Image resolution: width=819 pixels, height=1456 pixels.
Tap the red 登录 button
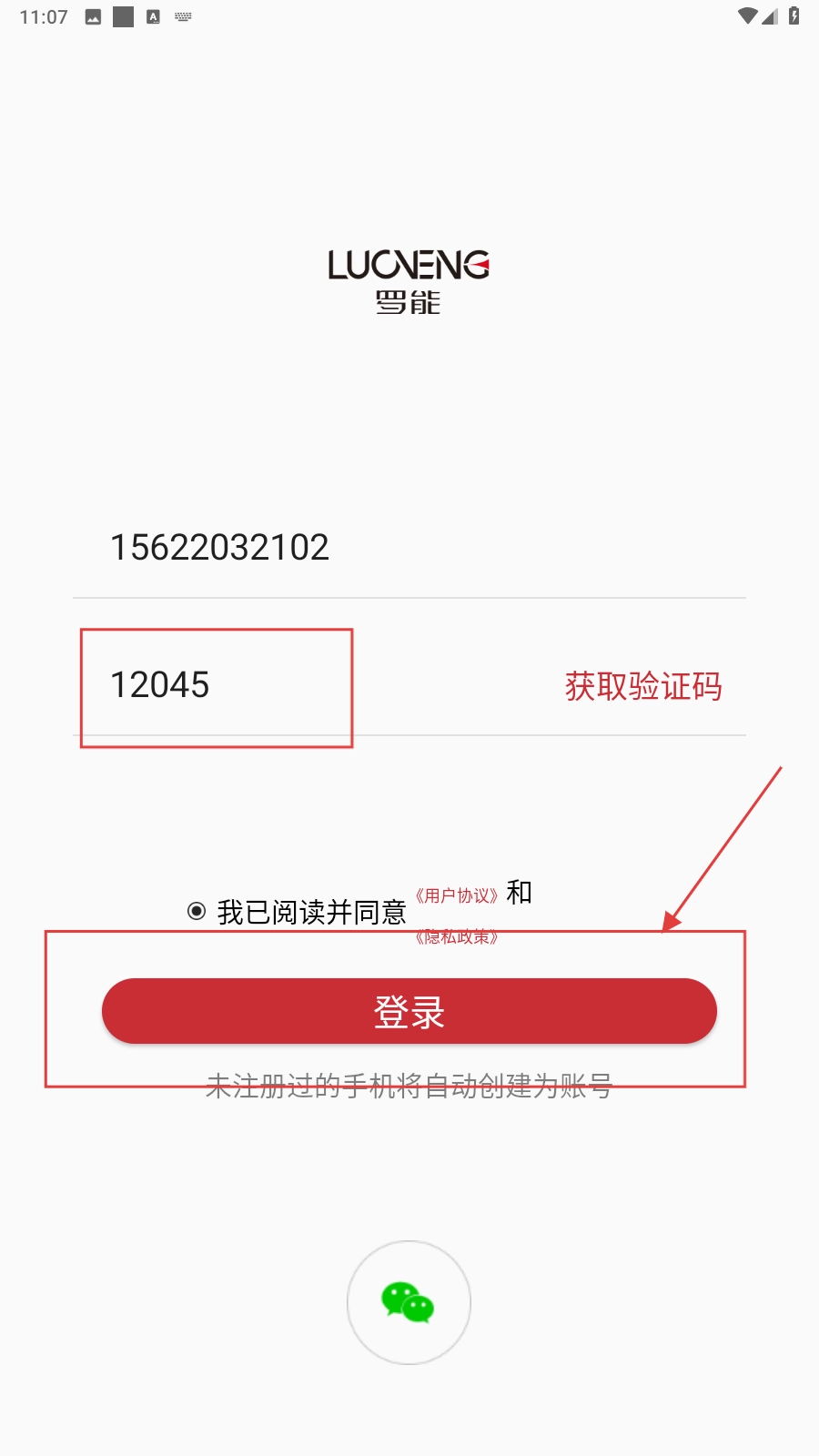[x=409, y=1011]
